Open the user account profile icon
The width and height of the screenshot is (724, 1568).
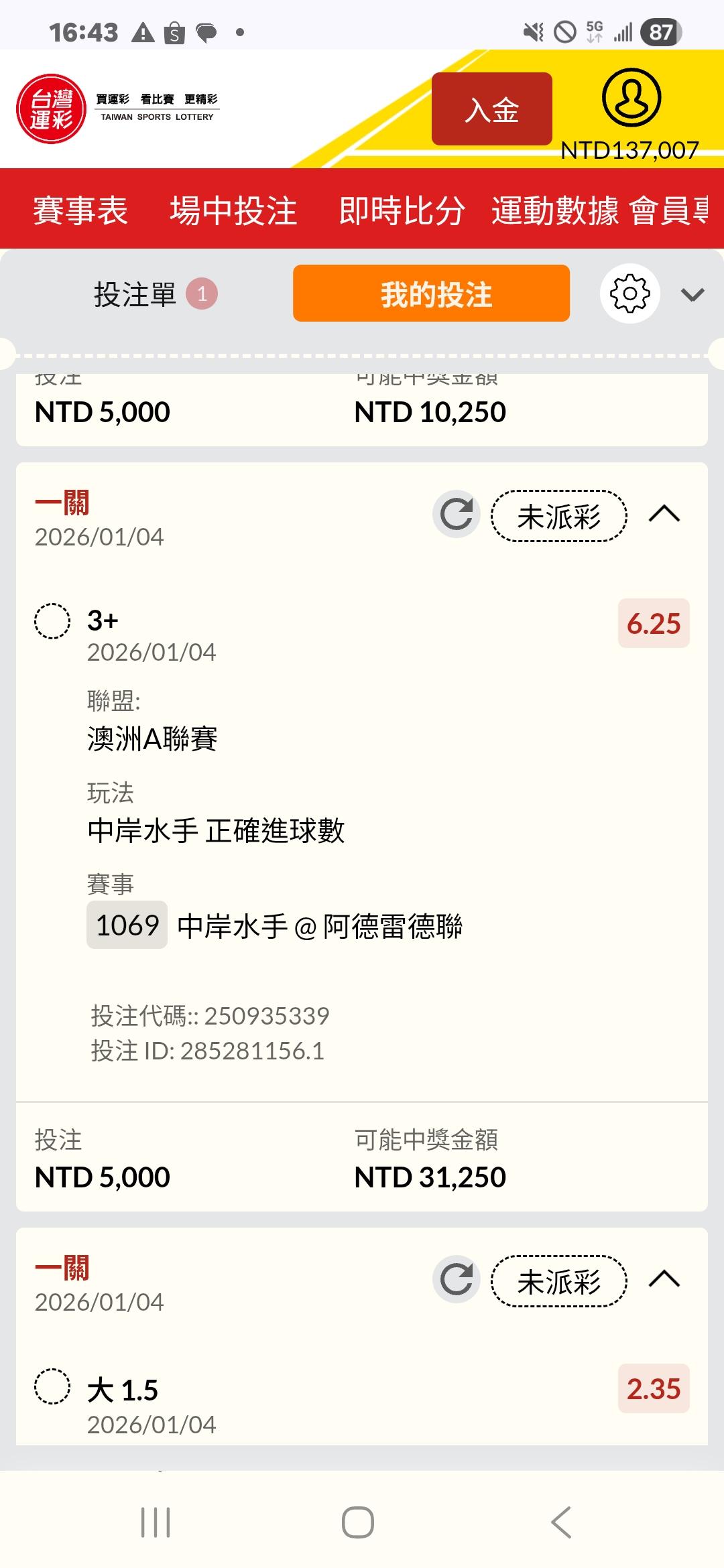coord(631,98)
